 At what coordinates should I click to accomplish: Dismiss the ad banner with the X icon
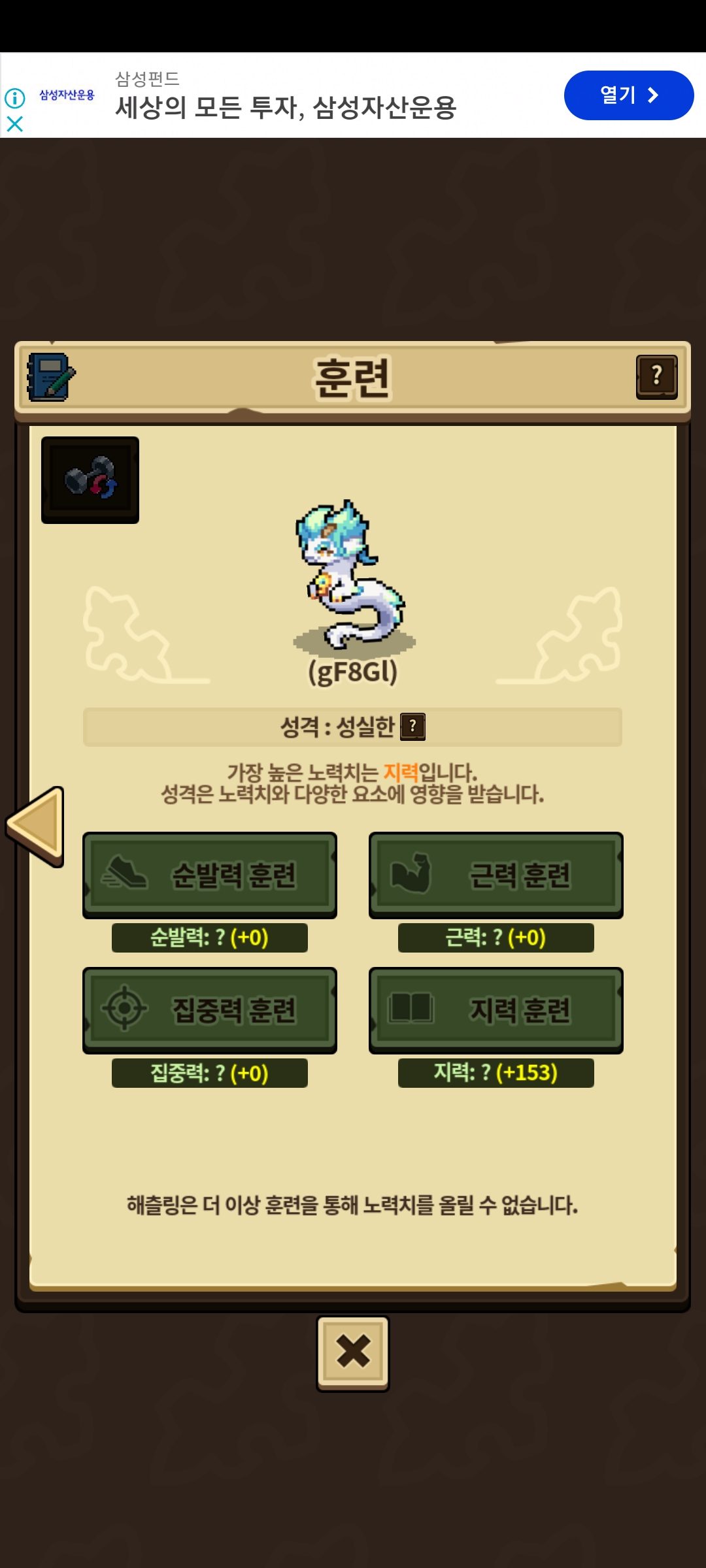(x=14, y=124)
